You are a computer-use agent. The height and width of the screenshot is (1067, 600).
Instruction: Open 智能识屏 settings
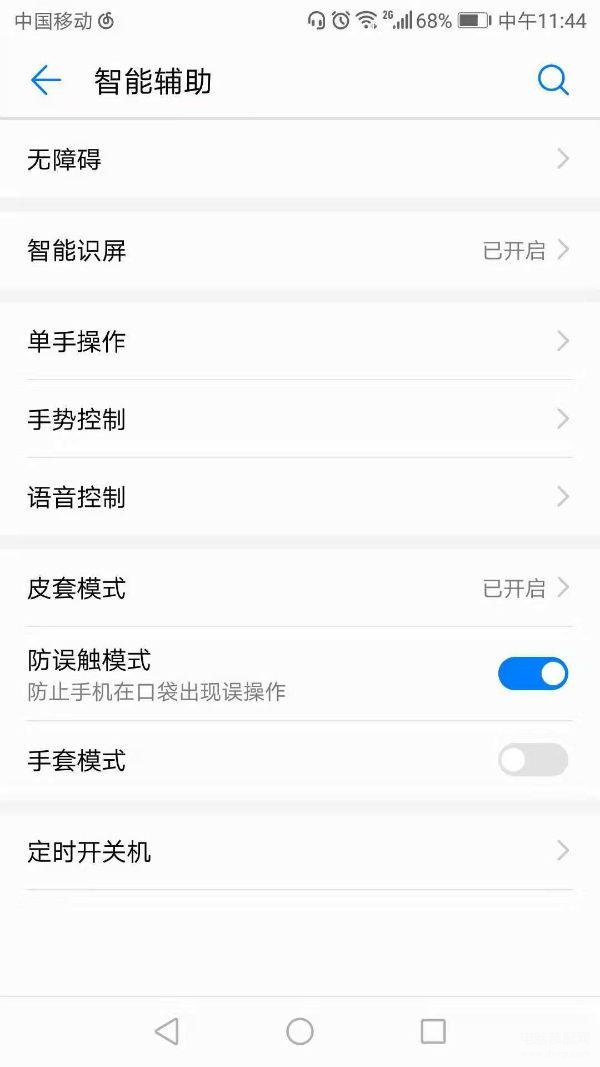coord(300,250)
